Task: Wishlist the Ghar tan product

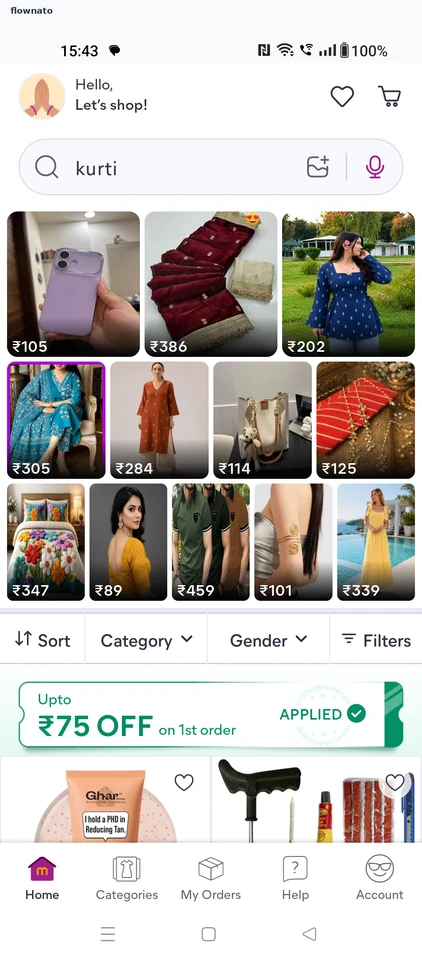Action: (x=184, y=782)
